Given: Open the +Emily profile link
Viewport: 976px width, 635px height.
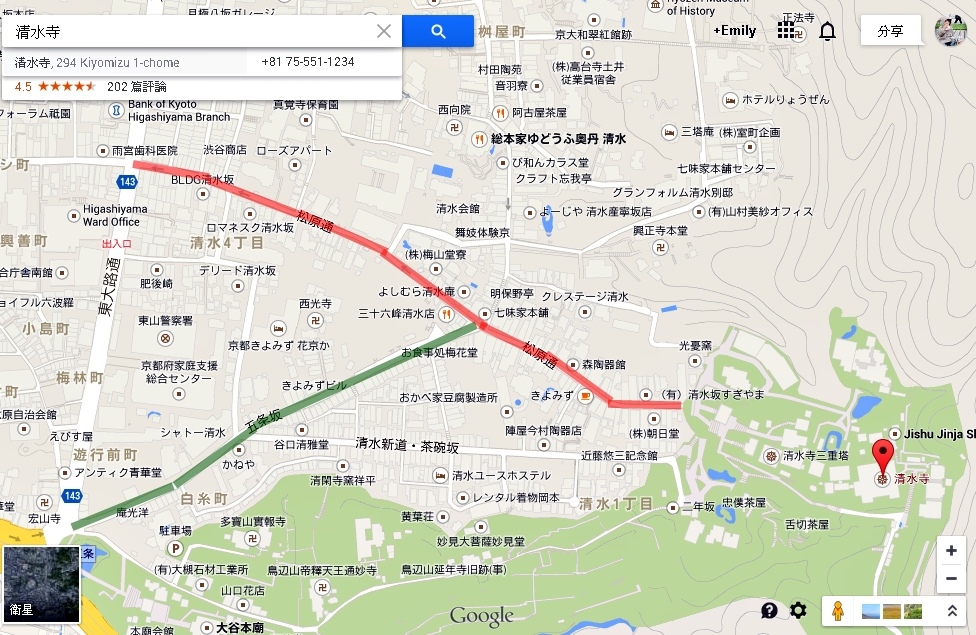Looking at the screenshot, I should (x=734, y=31).
